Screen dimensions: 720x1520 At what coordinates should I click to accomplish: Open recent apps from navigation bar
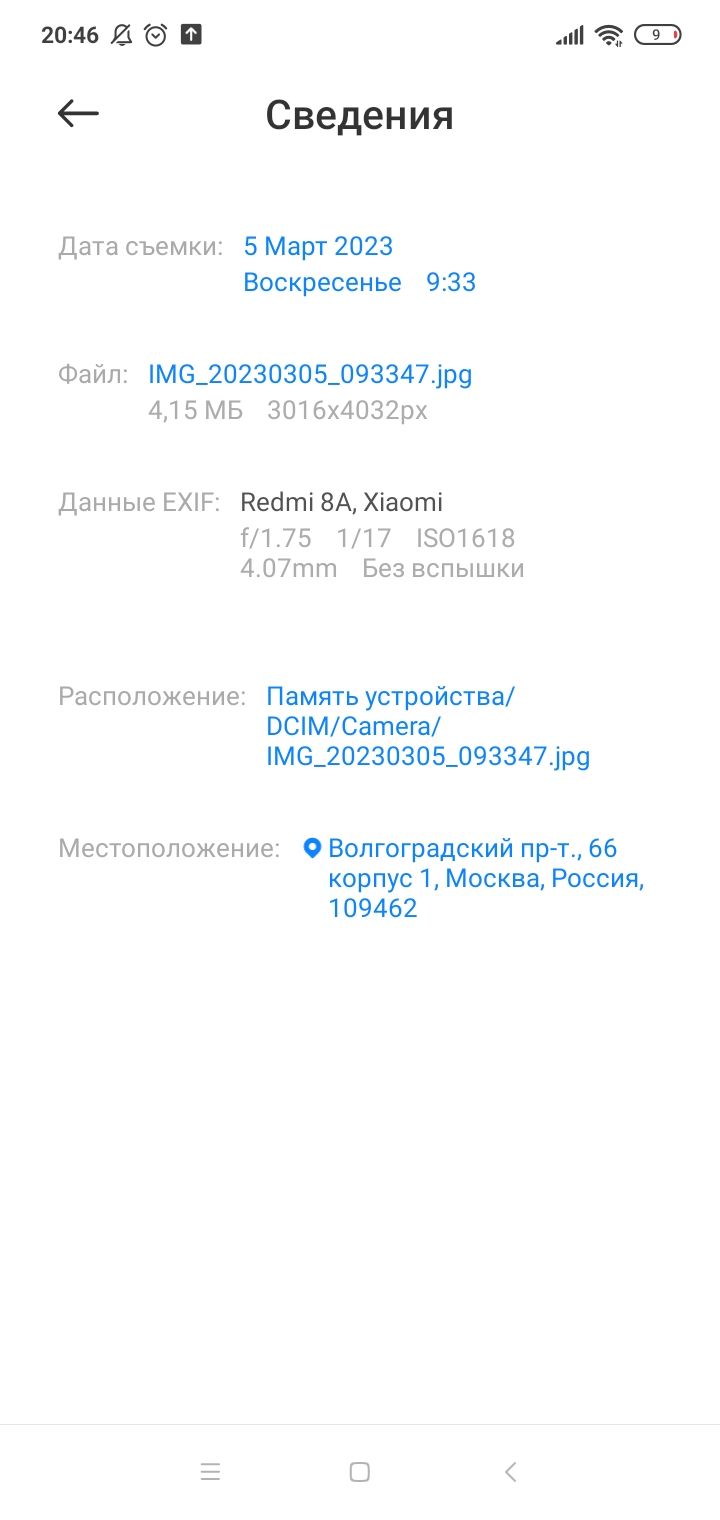[210, 1471]
